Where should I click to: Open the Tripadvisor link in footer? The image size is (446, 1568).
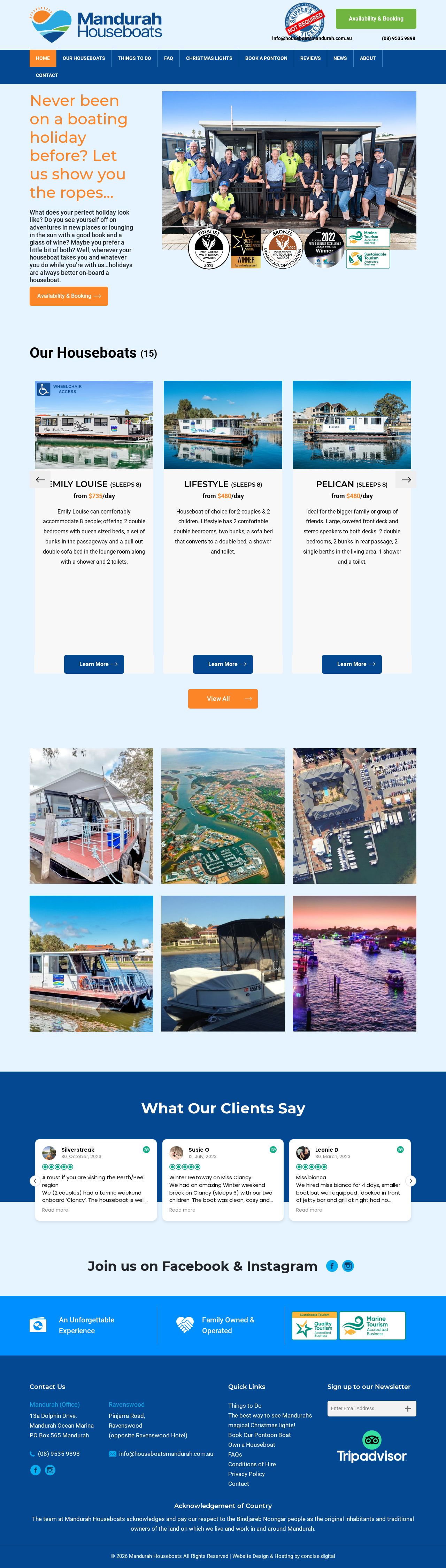372,1447
